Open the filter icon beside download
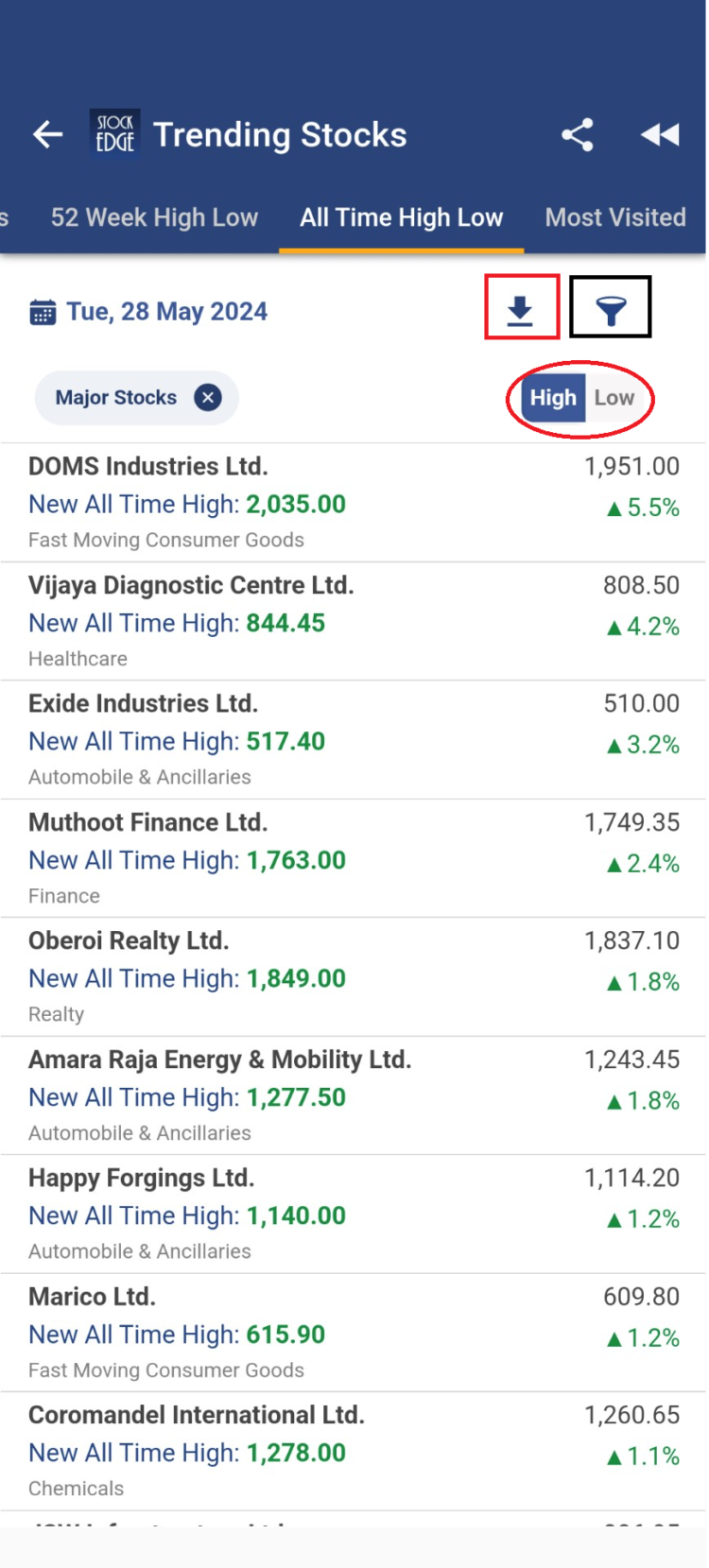 click(x=611, y=305)
